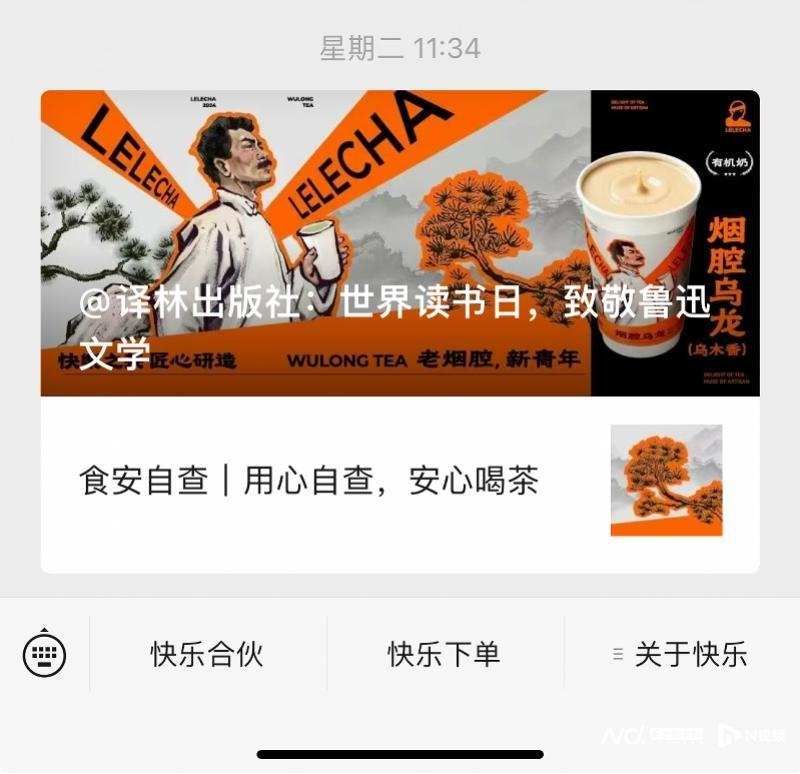The height and width of the screenshot is (774, 800).
Task: Open the 译林出版社 世界读书日 article card
Action: (400, 243)
